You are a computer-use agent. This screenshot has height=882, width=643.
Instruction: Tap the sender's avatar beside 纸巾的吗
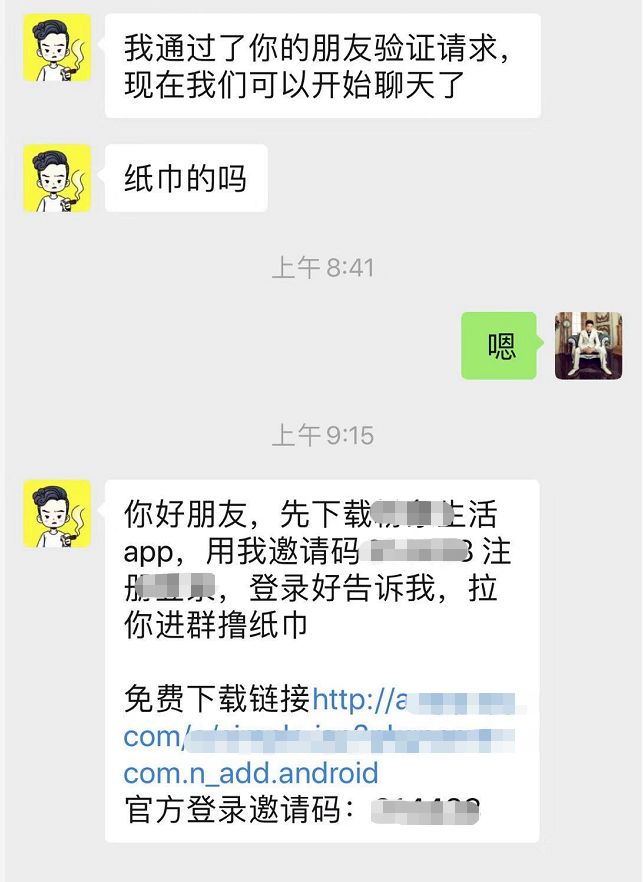tap(57, 178)
